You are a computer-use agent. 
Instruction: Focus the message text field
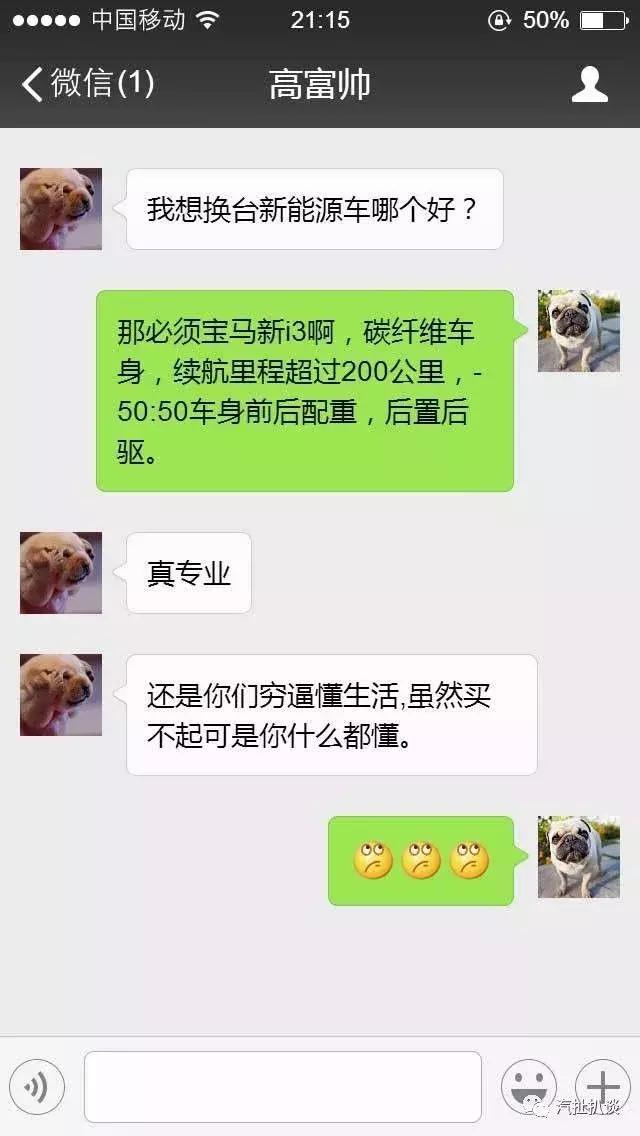[x=282, y=1087]
